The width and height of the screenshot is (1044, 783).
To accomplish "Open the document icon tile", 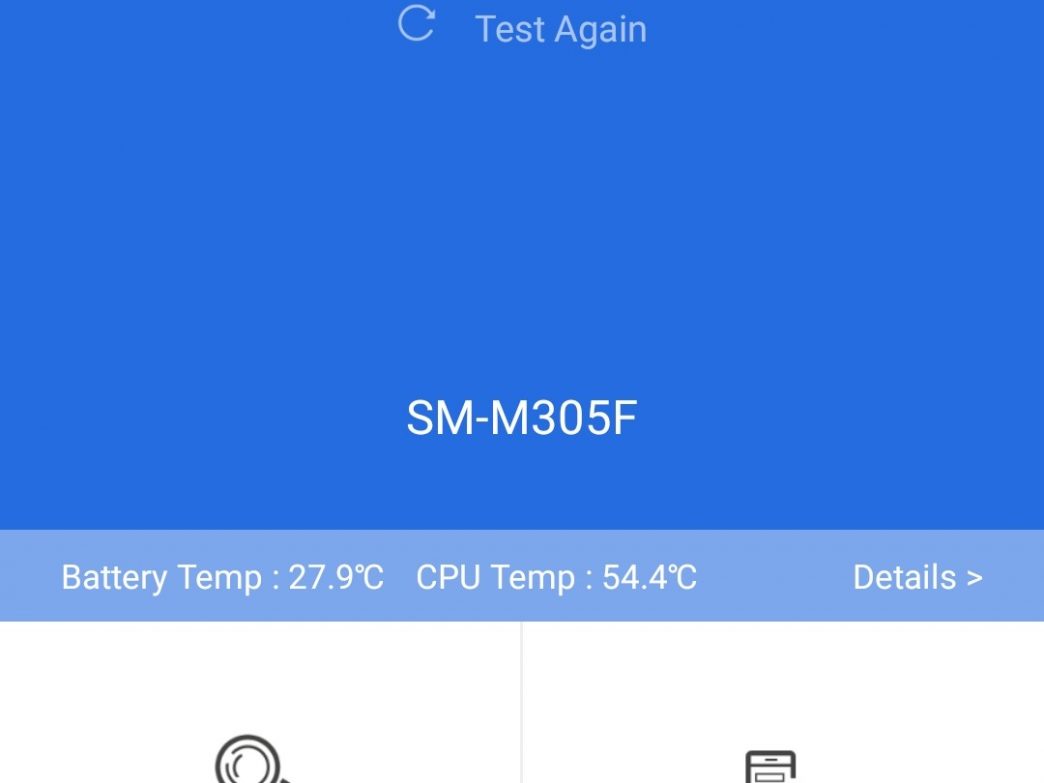I will click(771, 766).
